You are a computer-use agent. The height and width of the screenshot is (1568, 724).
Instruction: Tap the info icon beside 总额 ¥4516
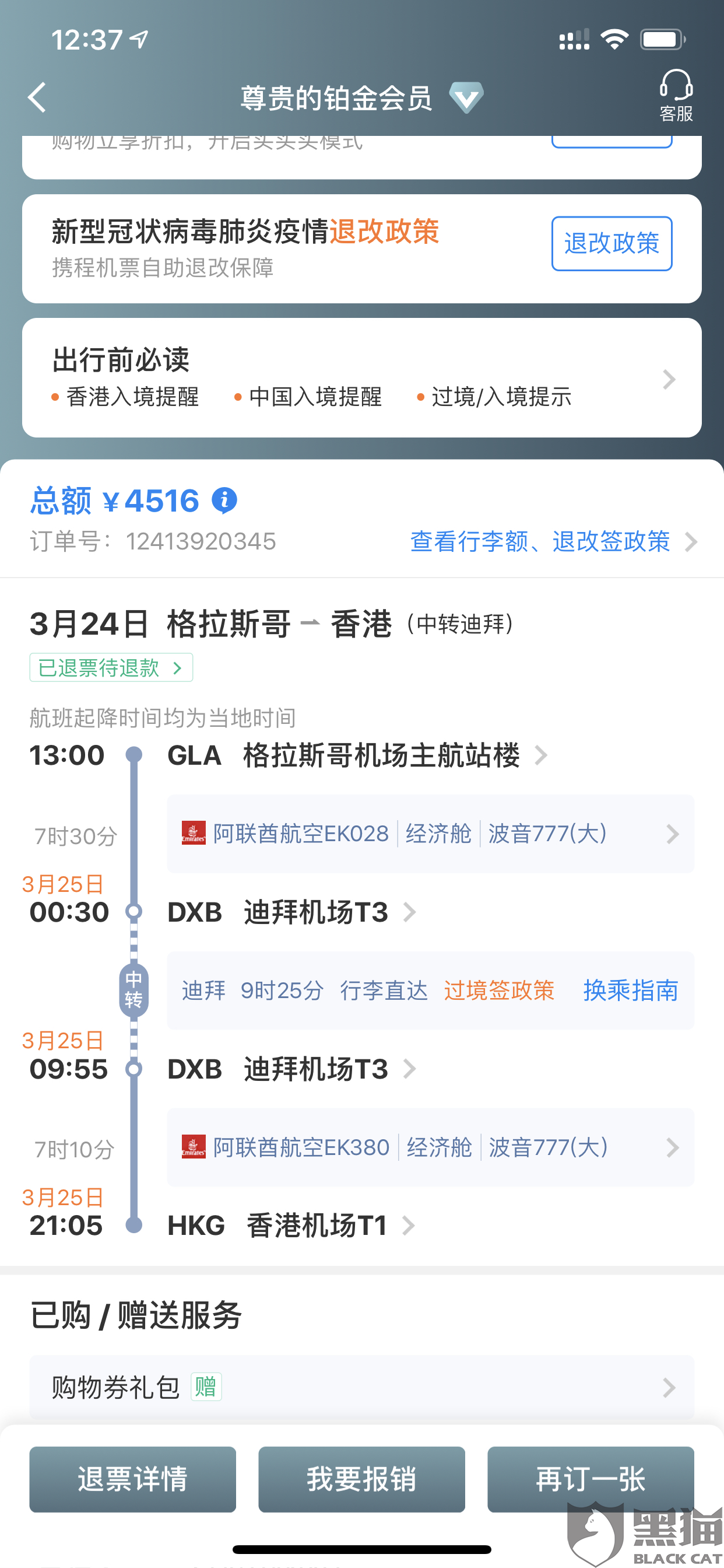[224, 501]
